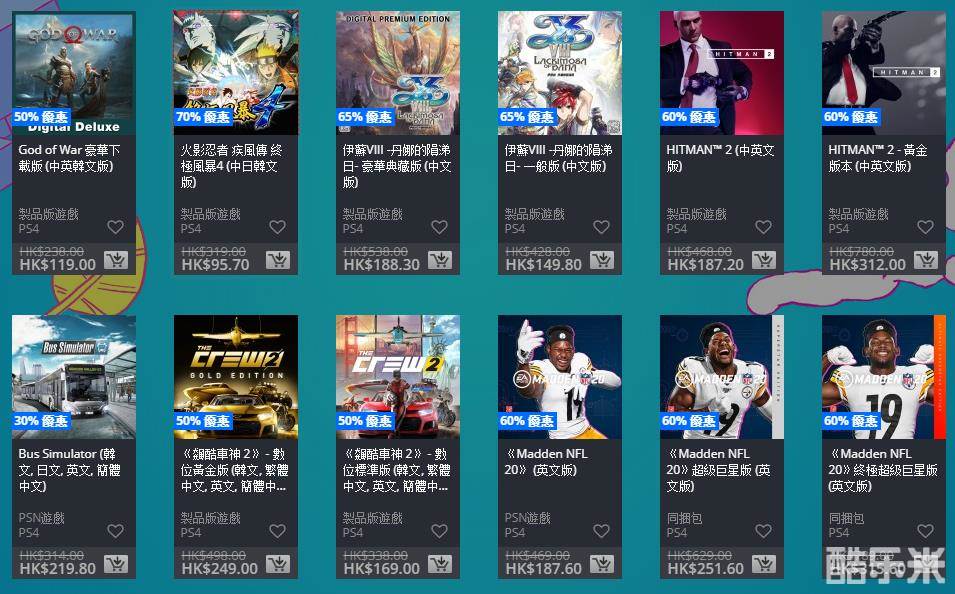This screenshot has width=955, height=594.
Task: Add God of War 豪華下載版 to cart
Action: point(115,260)
